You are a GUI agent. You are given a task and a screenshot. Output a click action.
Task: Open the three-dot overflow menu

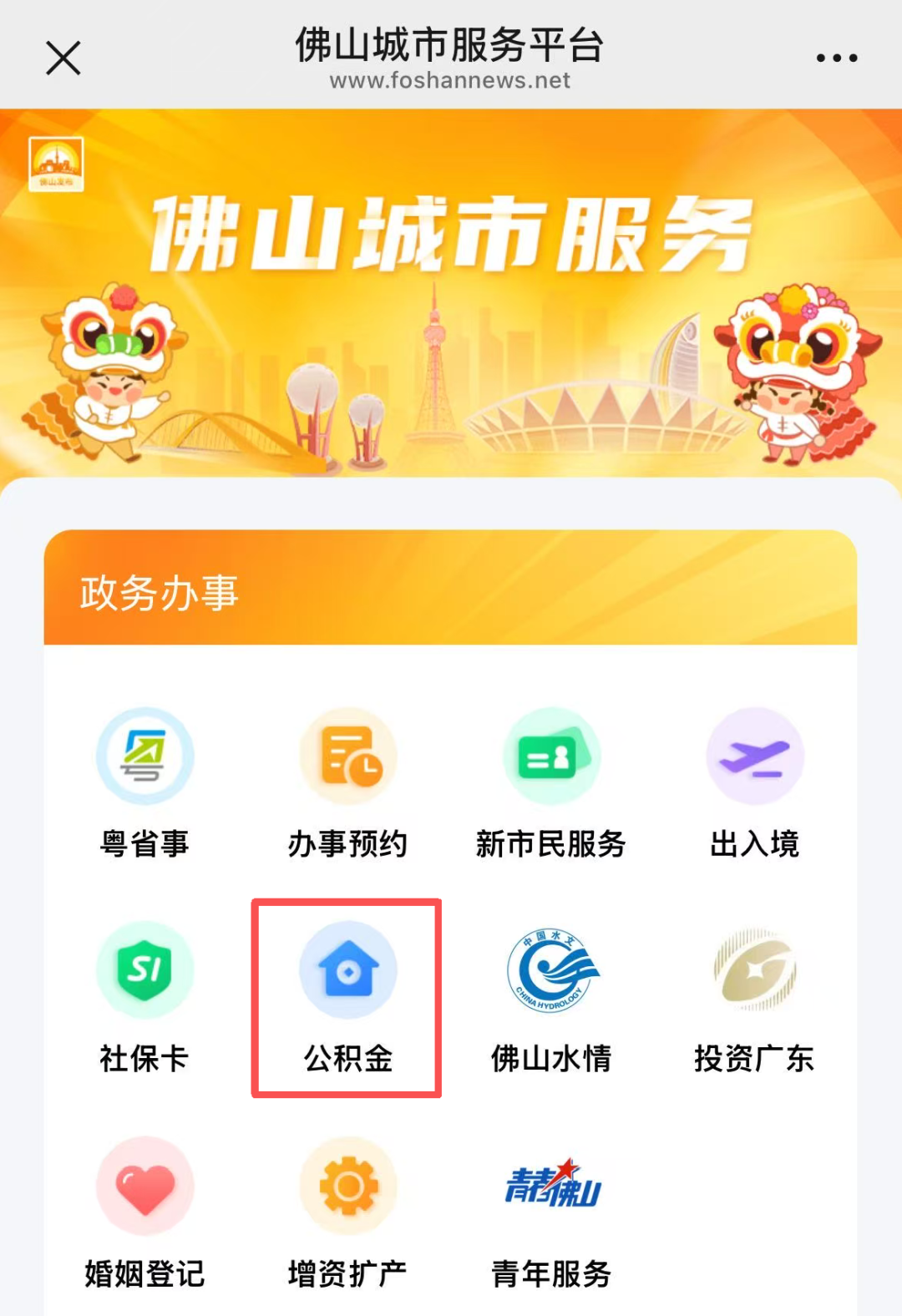pos(837,58)
